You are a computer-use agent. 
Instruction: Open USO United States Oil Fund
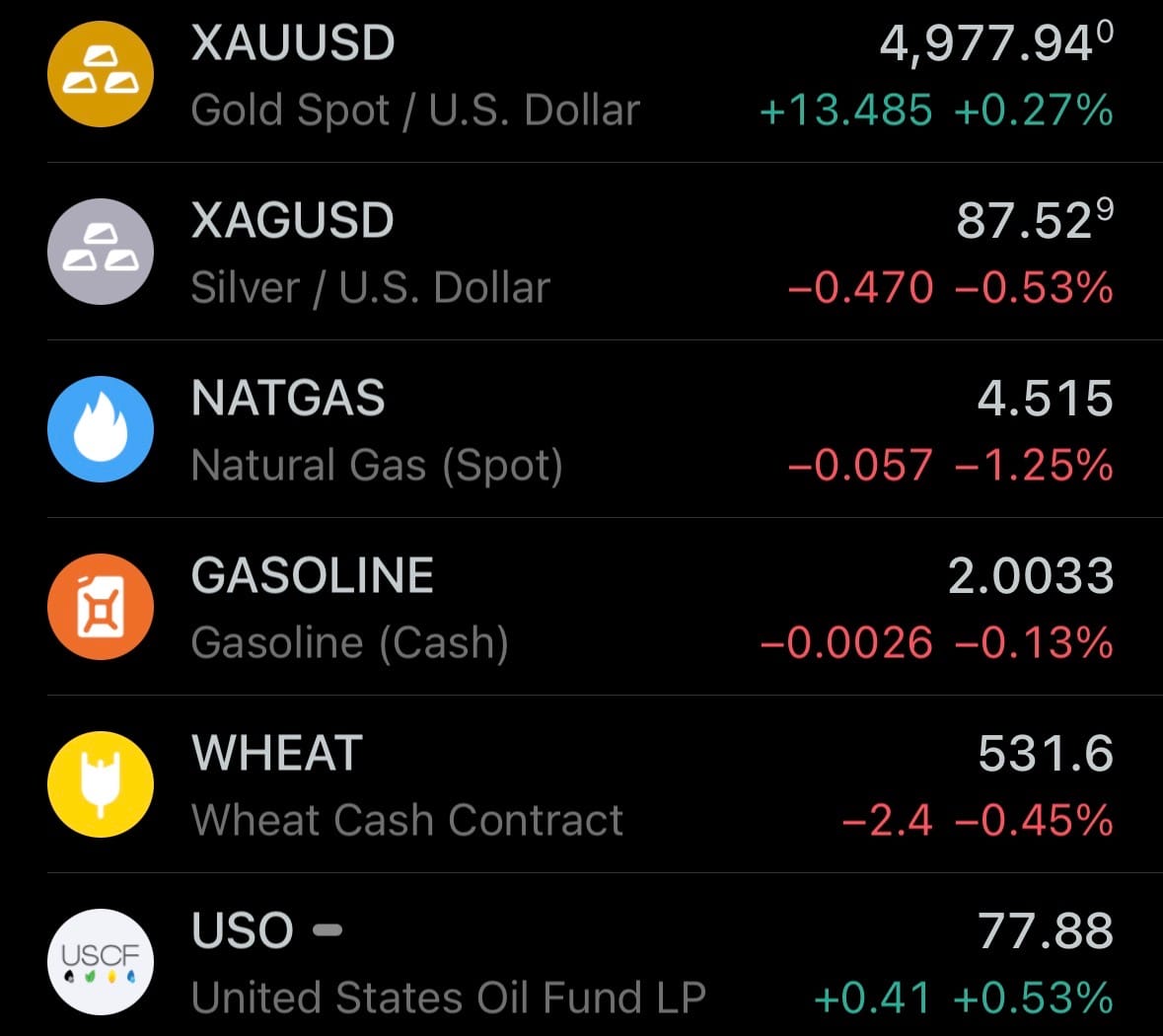click(581, 963)
